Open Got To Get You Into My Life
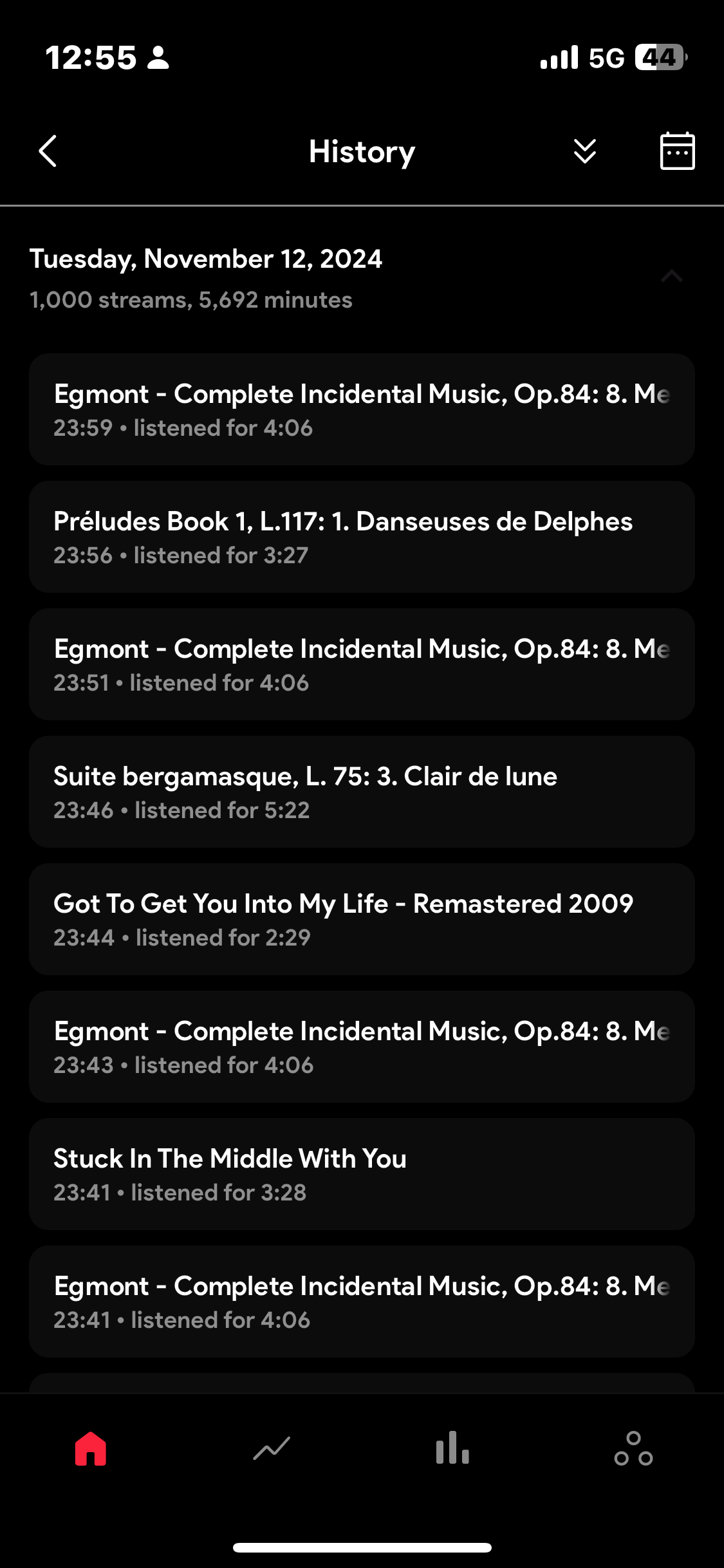Image resolution: width=724 pixels, height=1568 pixels. 362,919
